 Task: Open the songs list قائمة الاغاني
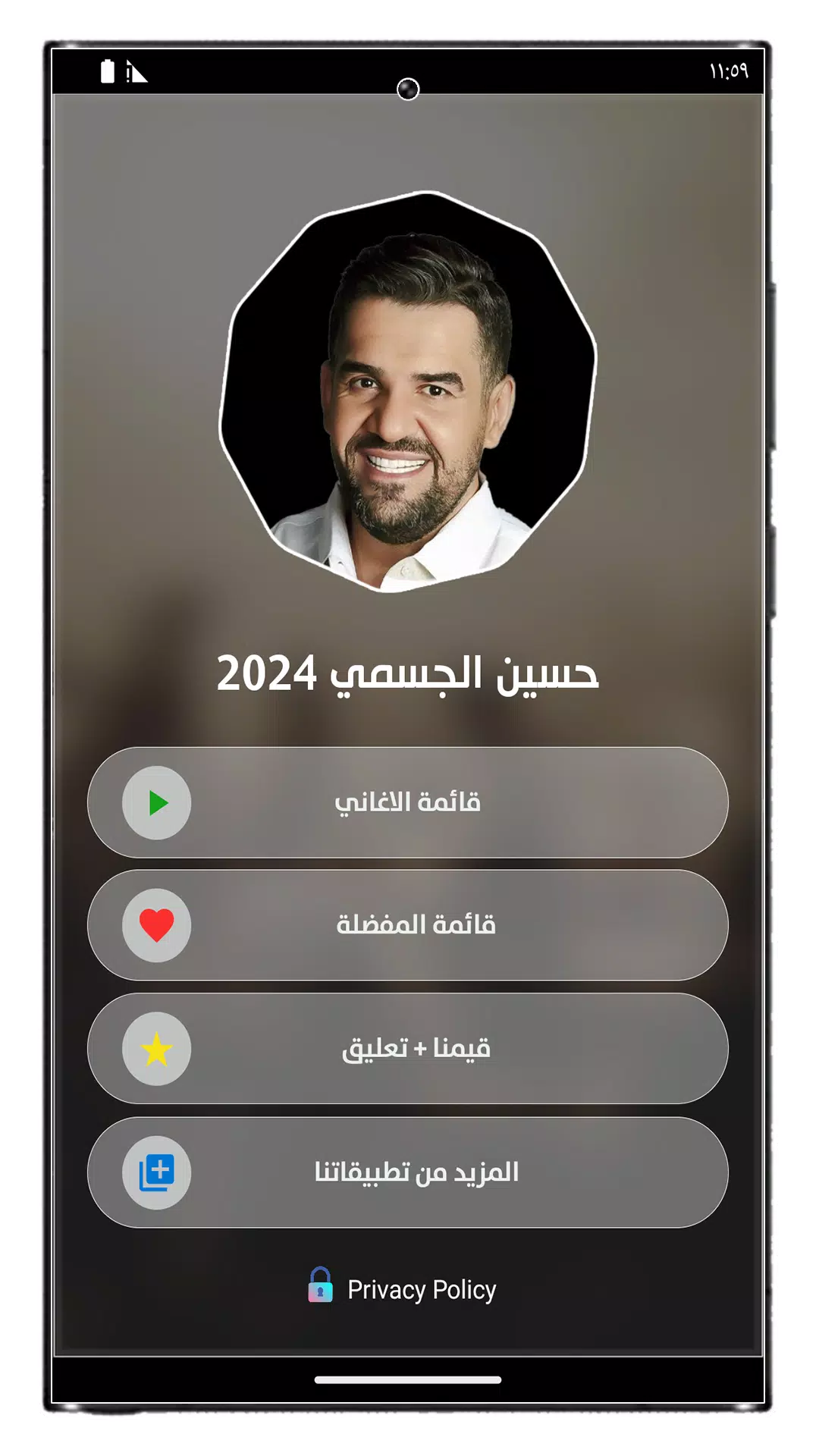click(408, 802)
